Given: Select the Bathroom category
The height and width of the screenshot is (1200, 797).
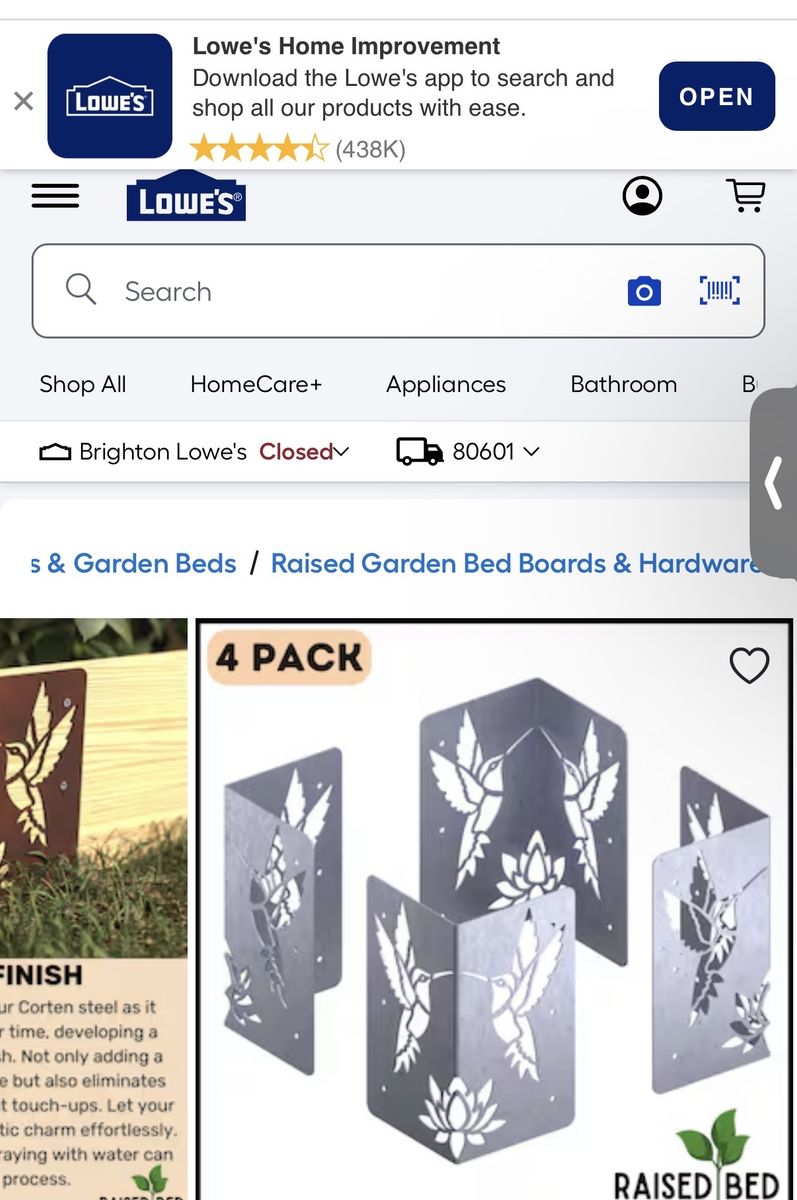Looking at the screenshot, I should click(x=623, y=385).
